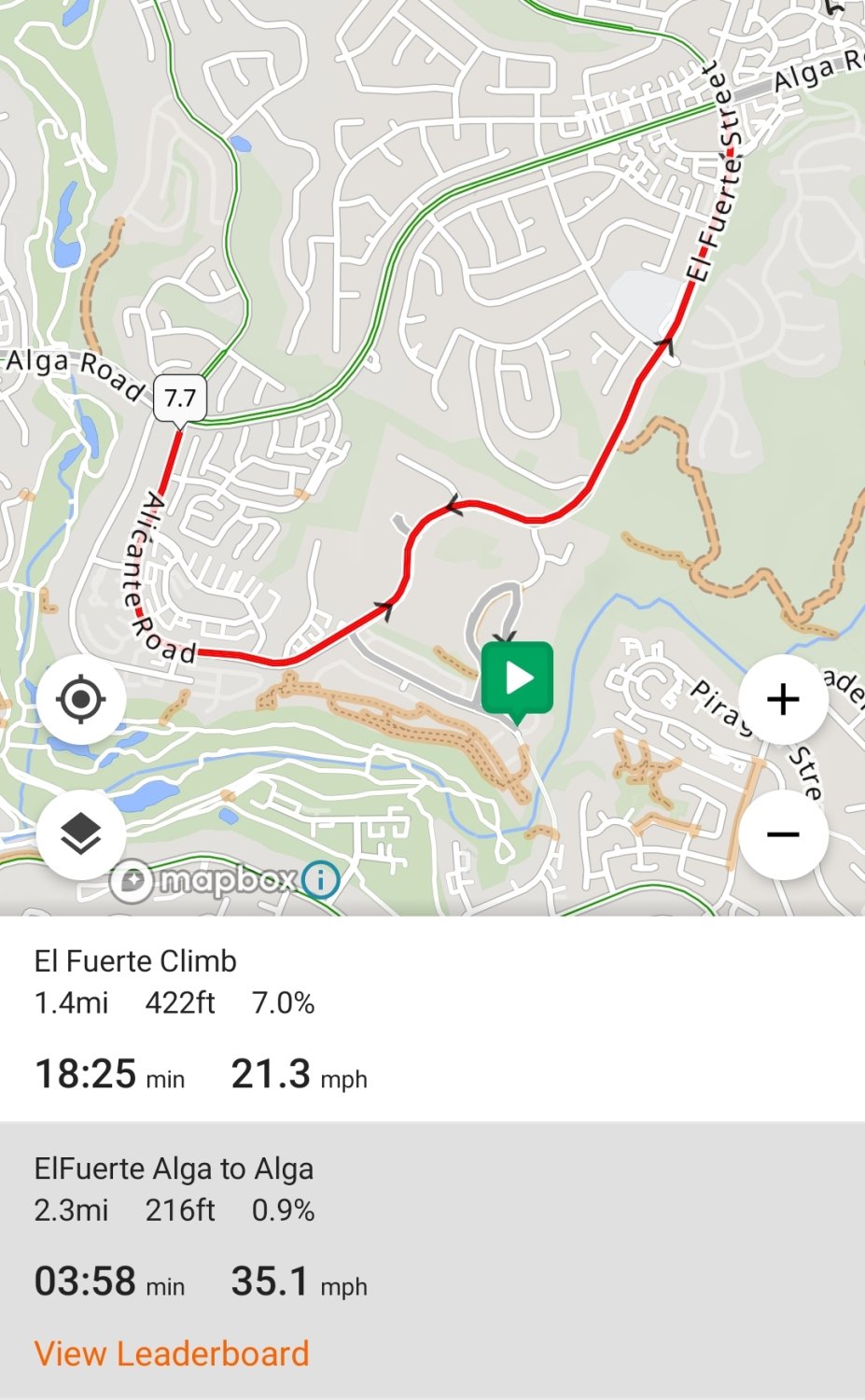Image resolution: width=865 pixels, height=1400 pixels.
Task: Zoom out of the map
Action: [783, 834]
